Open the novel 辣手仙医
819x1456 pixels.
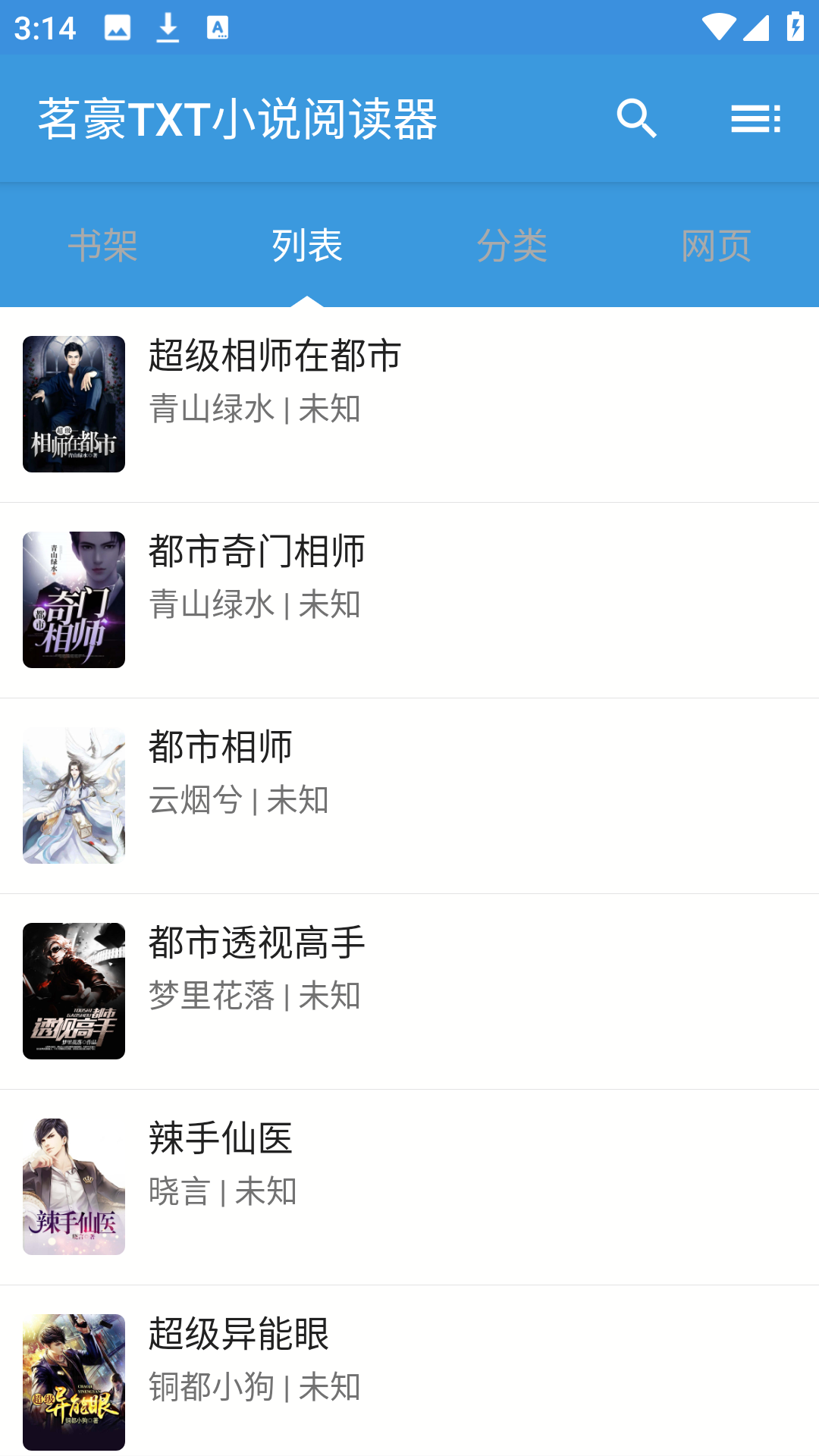pyautogui.click(x=409, y=1187)
